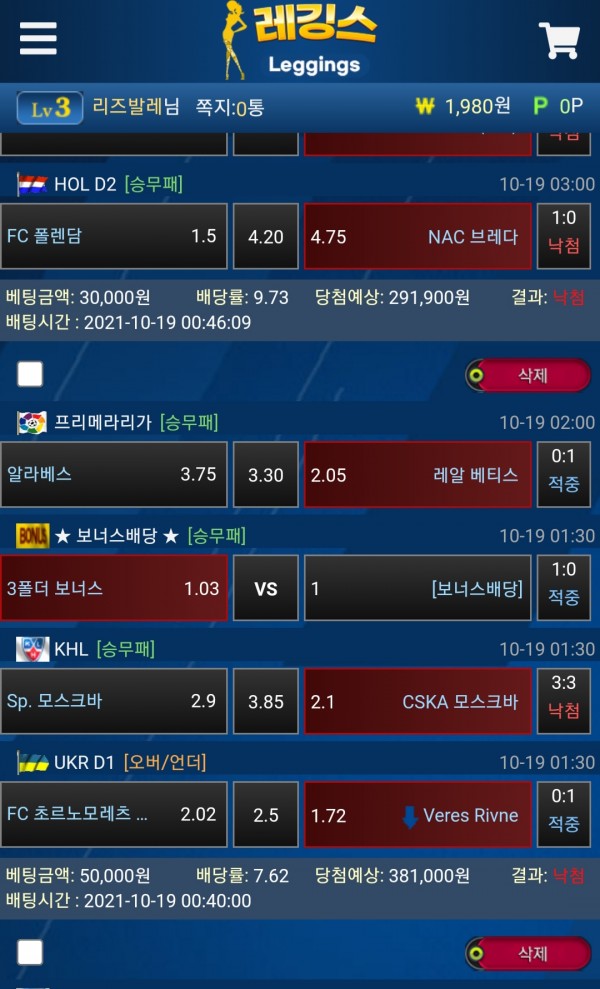Viewport: 600px width, 989px height.
Task: Open the shopping cart
Action: point(559,40)
